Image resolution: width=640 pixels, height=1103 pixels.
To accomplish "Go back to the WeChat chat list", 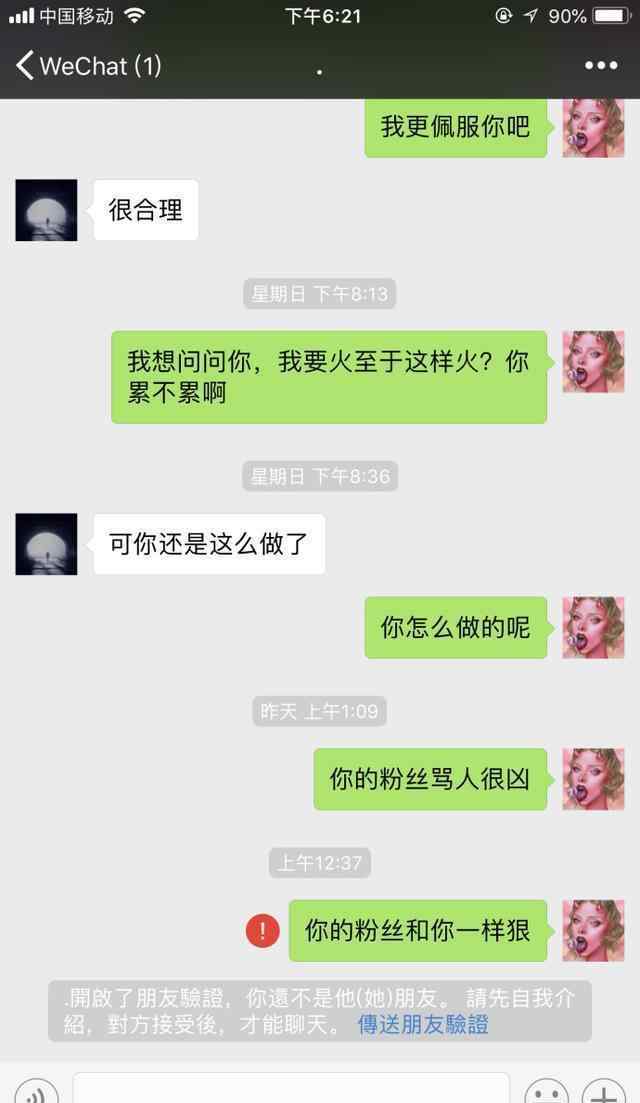I will point(88,67).
